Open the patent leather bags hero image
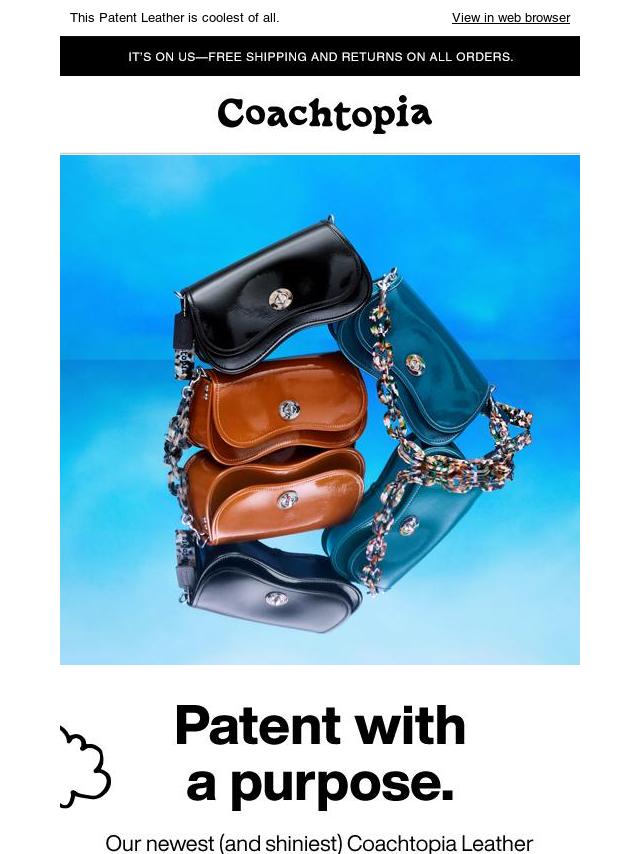Screen dimensions: 640x854 tap(320, 410)
